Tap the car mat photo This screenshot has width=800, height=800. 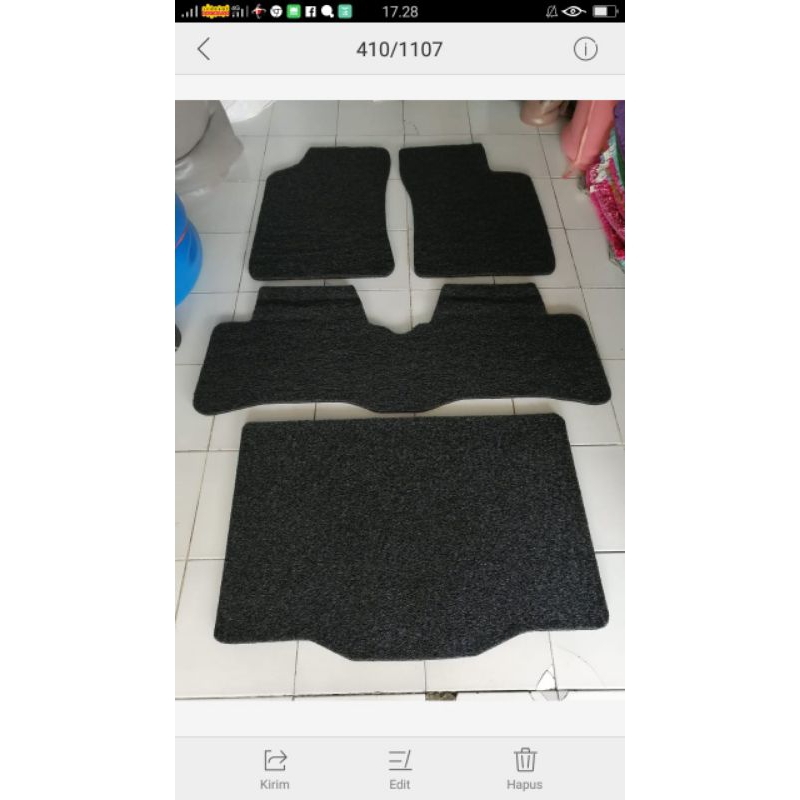[400, 400]
